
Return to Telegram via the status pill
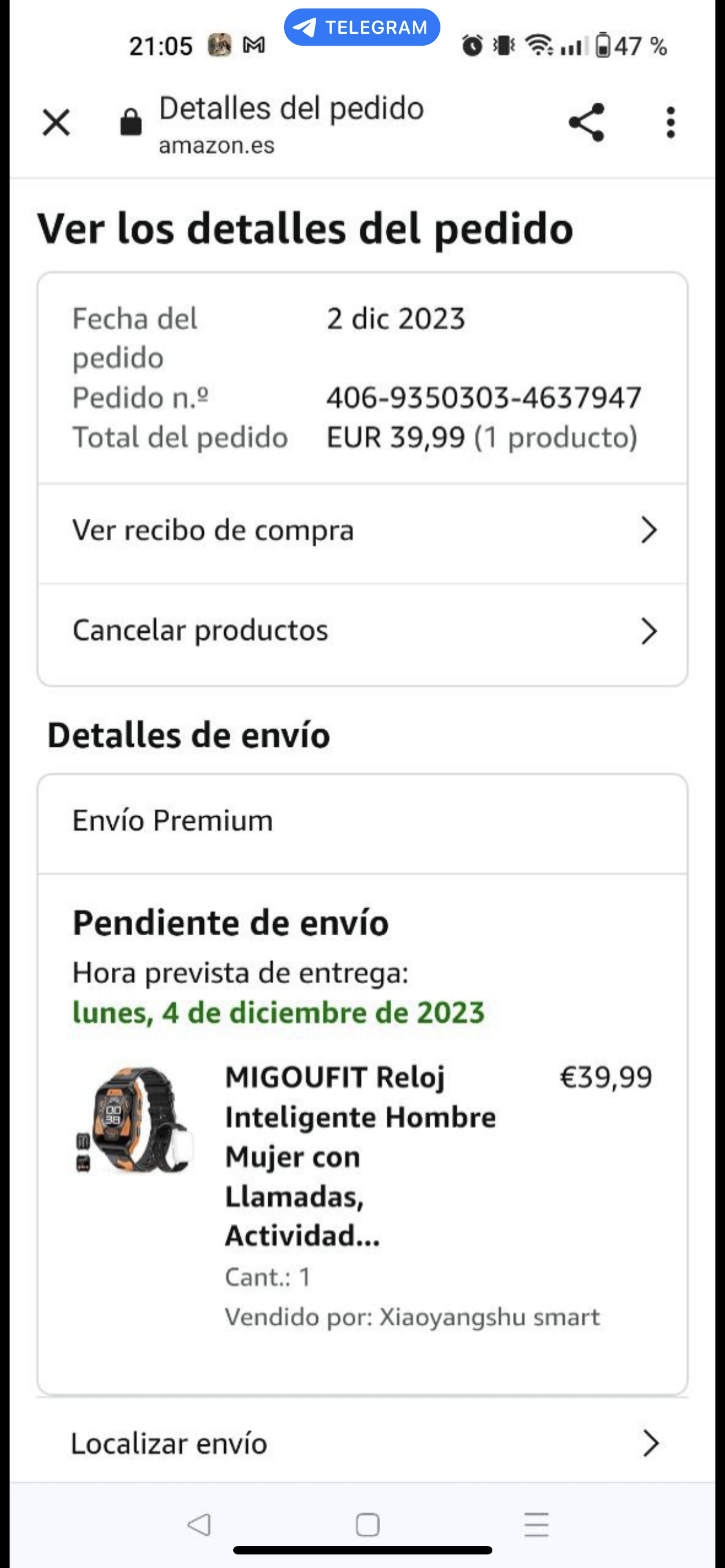[x=362, y=28]
